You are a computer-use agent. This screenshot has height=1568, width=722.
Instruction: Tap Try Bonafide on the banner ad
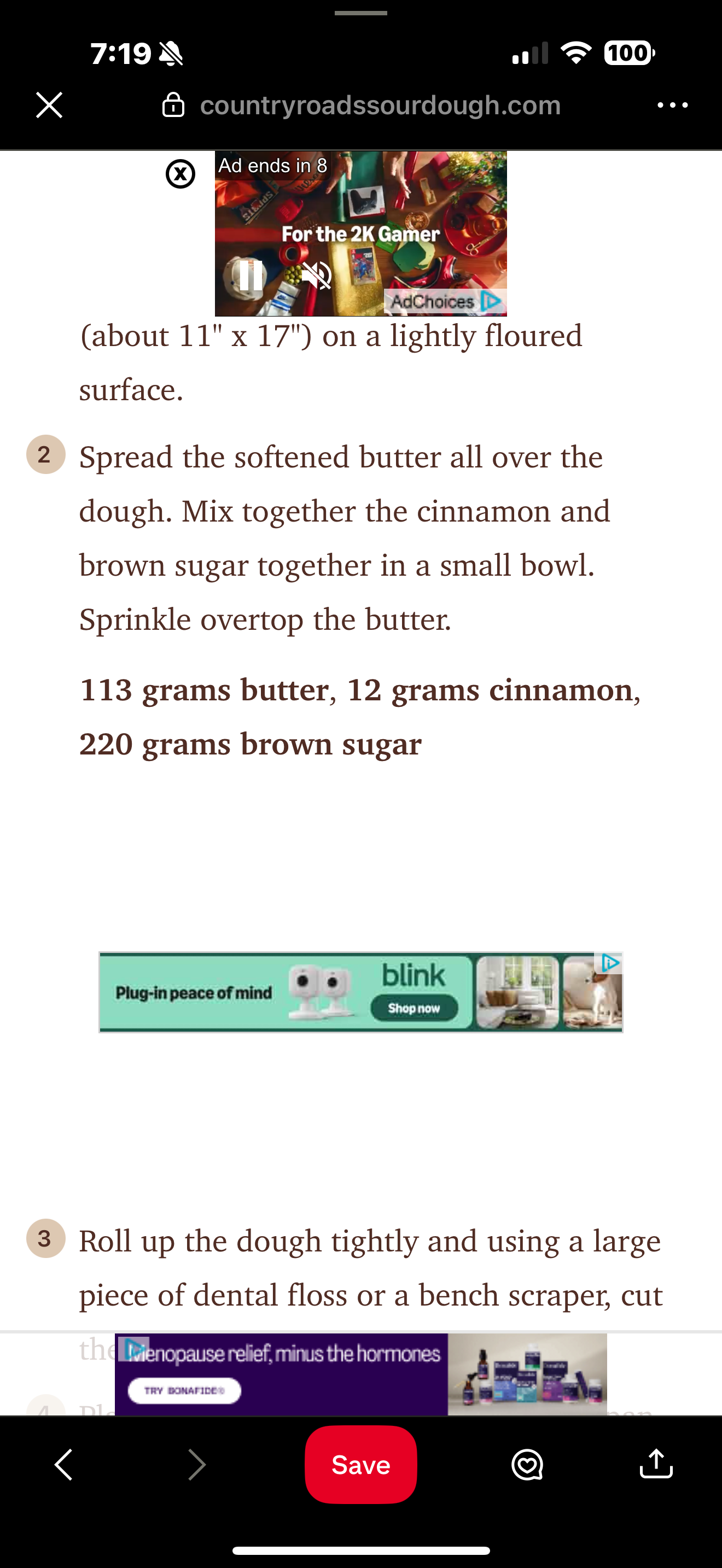(x=184, y=1390)
